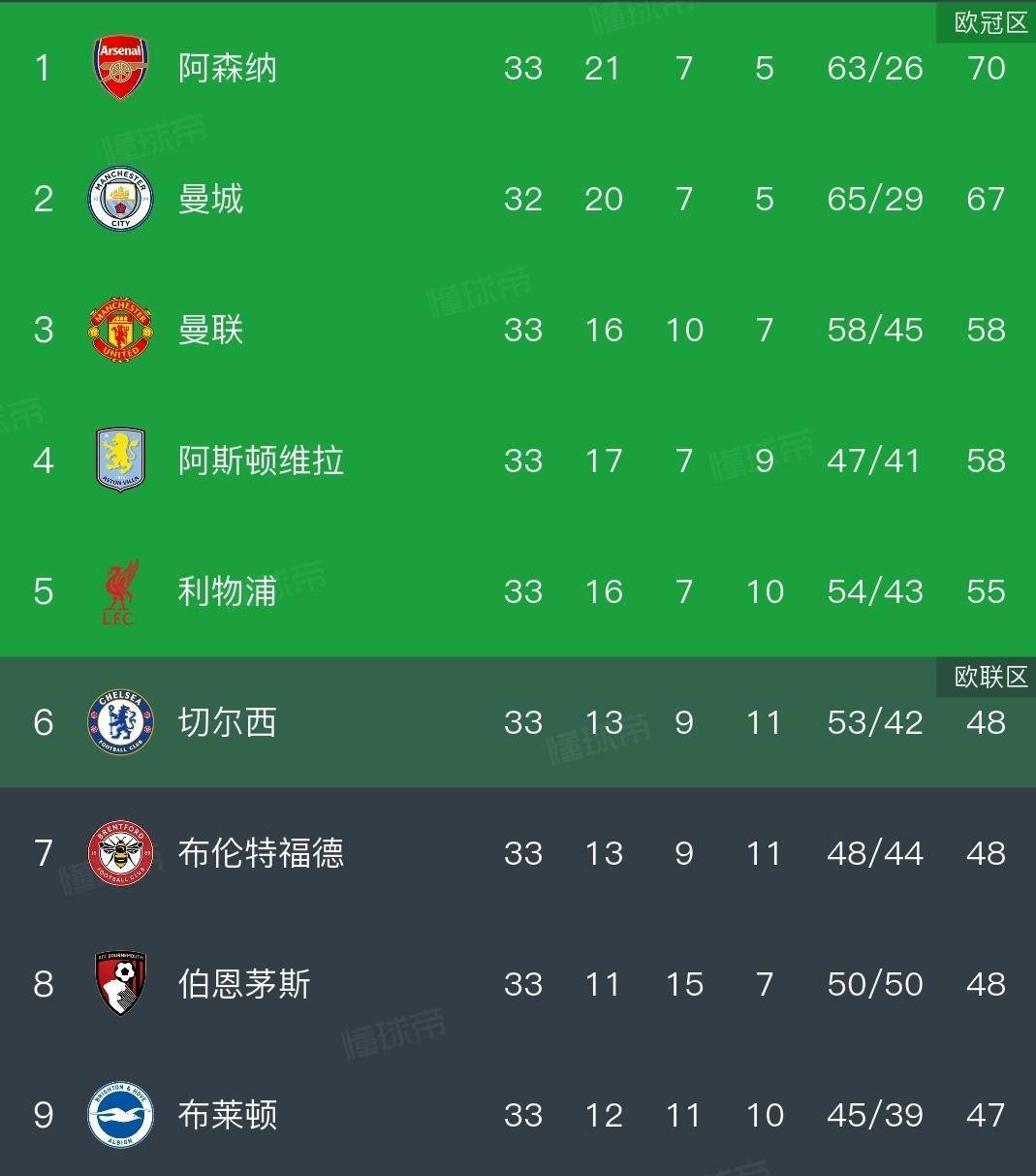View 曼联 team details
The height and width of the screenshot is (1176, 1036).
[x=210, y=330]
